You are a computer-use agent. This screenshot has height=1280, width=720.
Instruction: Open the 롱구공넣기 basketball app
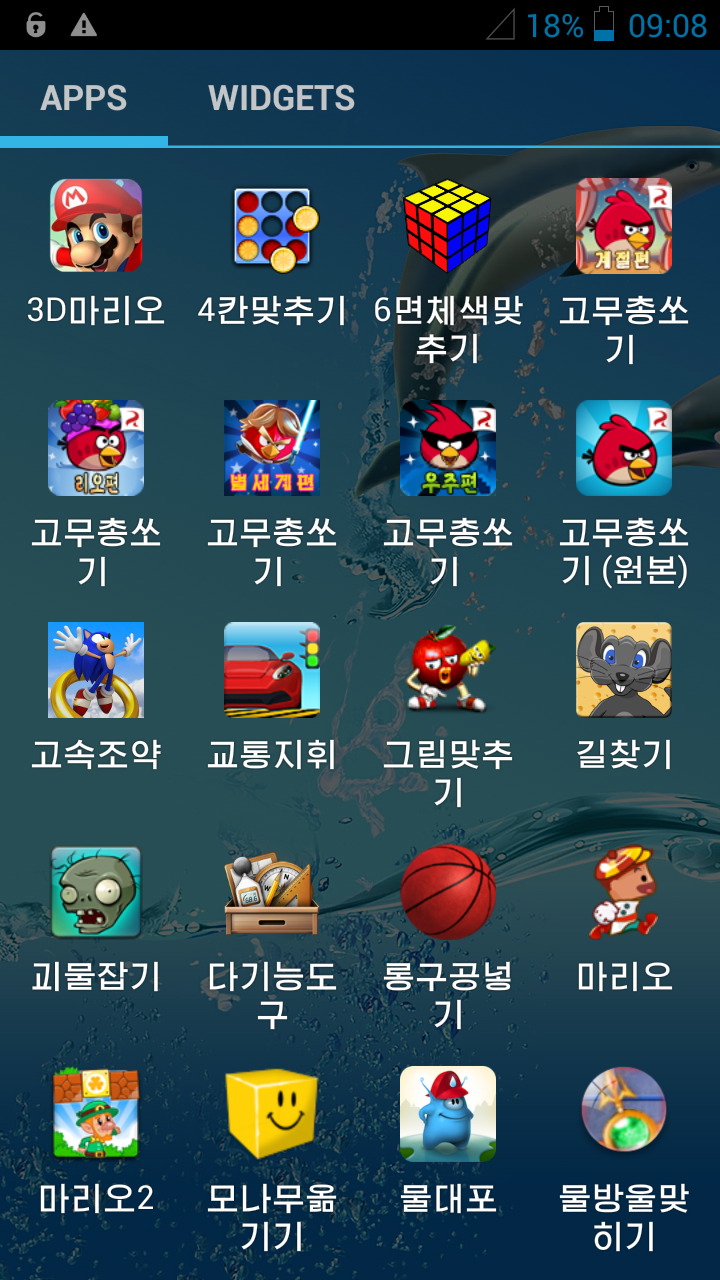[448, 892]
